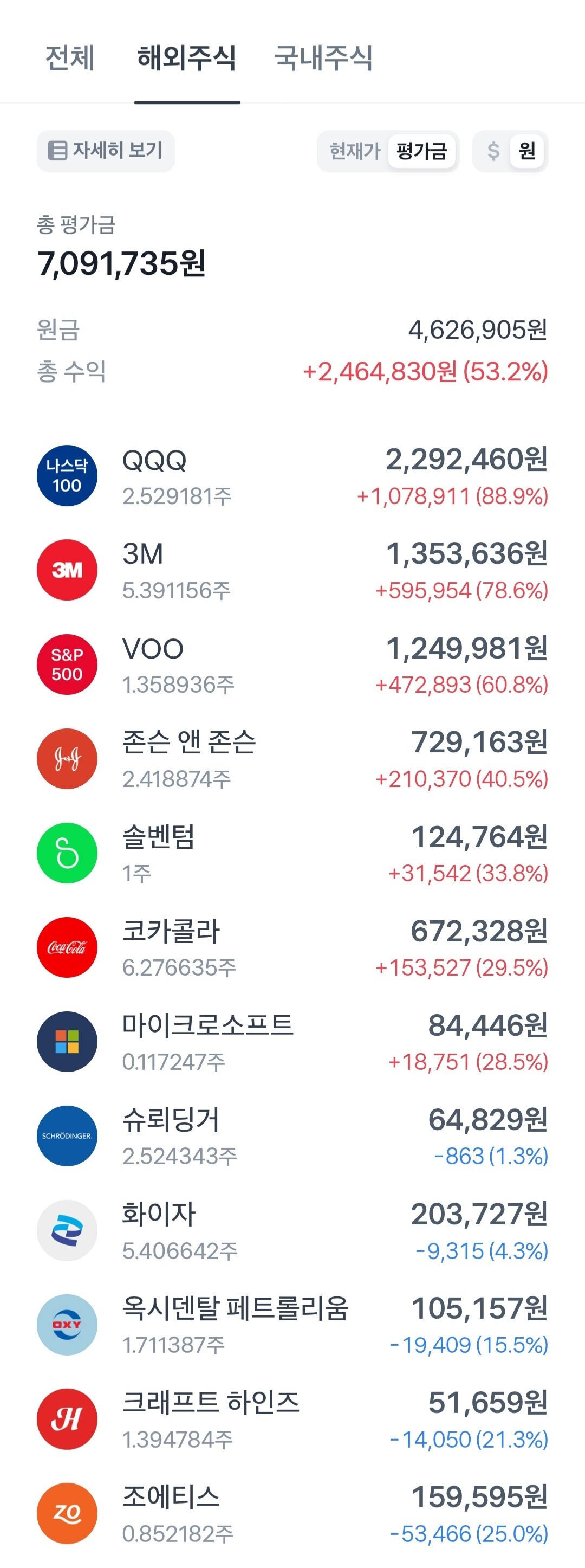Tap the 자세히 보기 button
Screen dimensions: 585x1568
pos(106,150)
